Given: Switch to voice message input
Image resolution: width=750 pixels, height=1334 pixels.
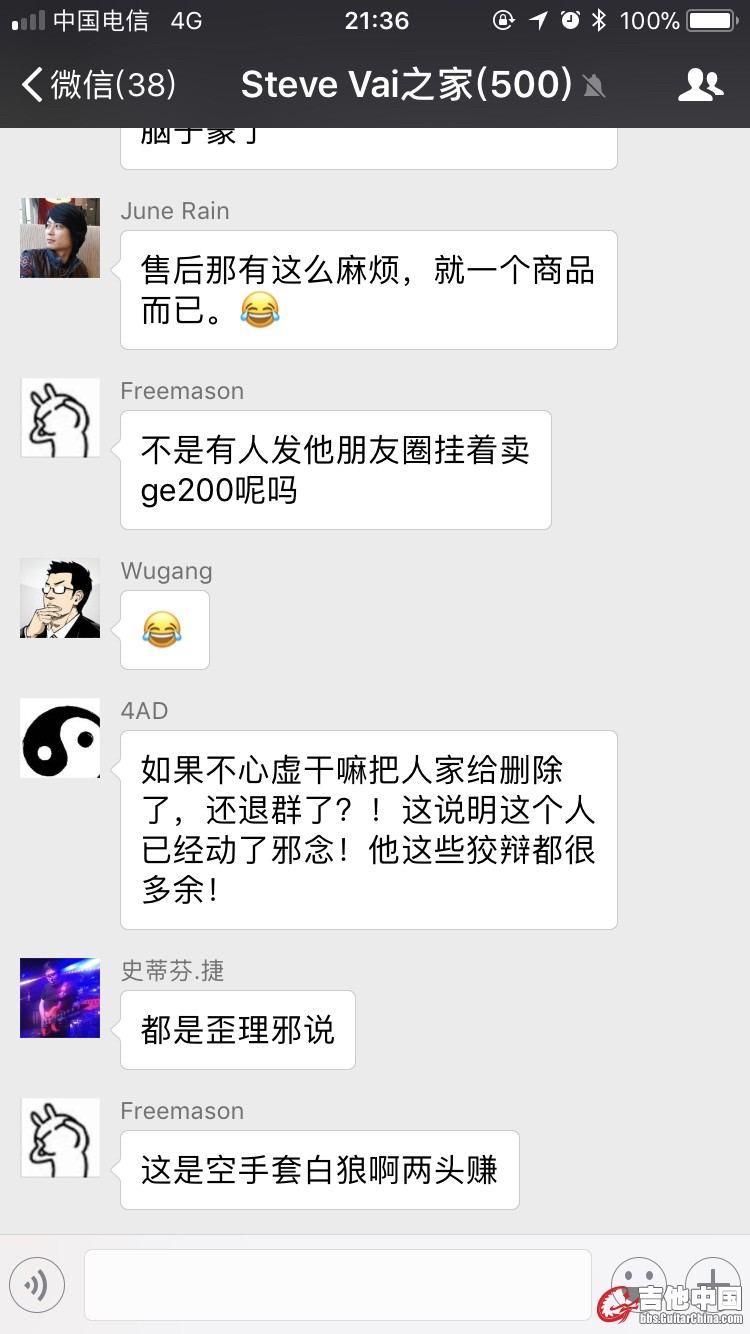Looking at the screenshot, I should [x=37, y=1285].
